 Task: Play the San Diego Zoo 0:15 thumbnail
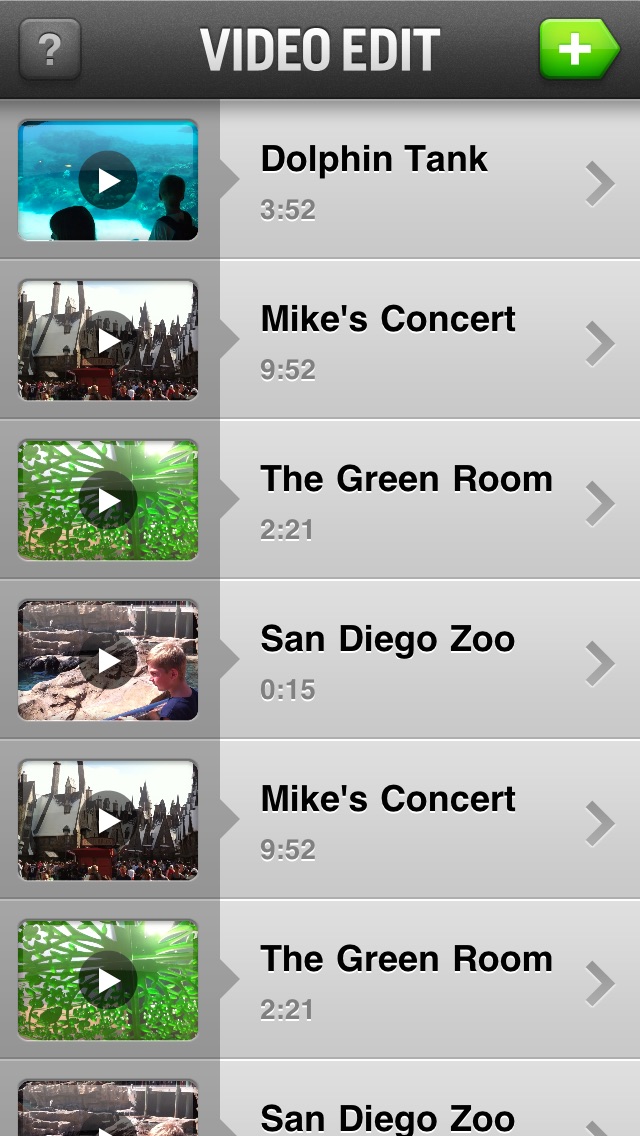coord(108,660)
